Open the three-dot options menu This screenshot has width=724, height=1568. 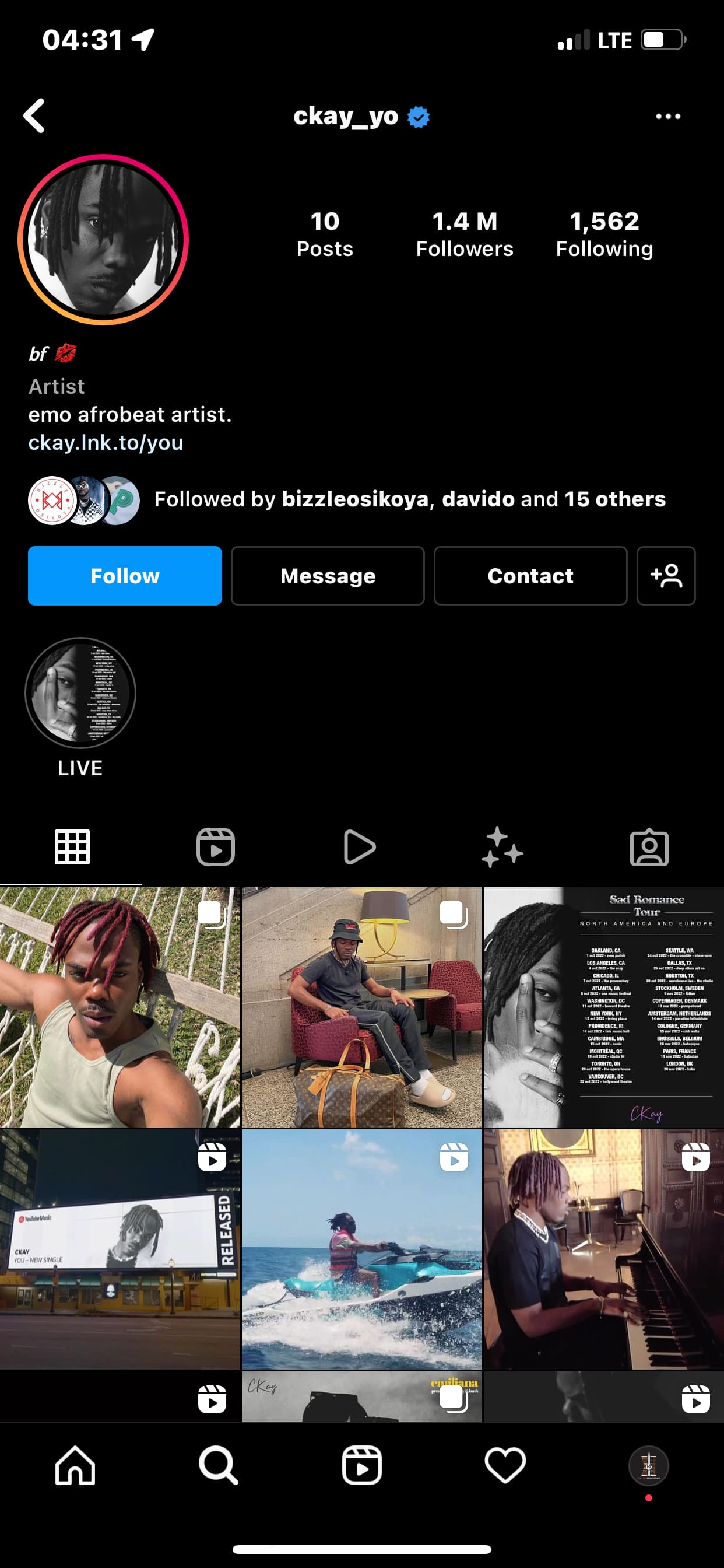tap(667, 116)
